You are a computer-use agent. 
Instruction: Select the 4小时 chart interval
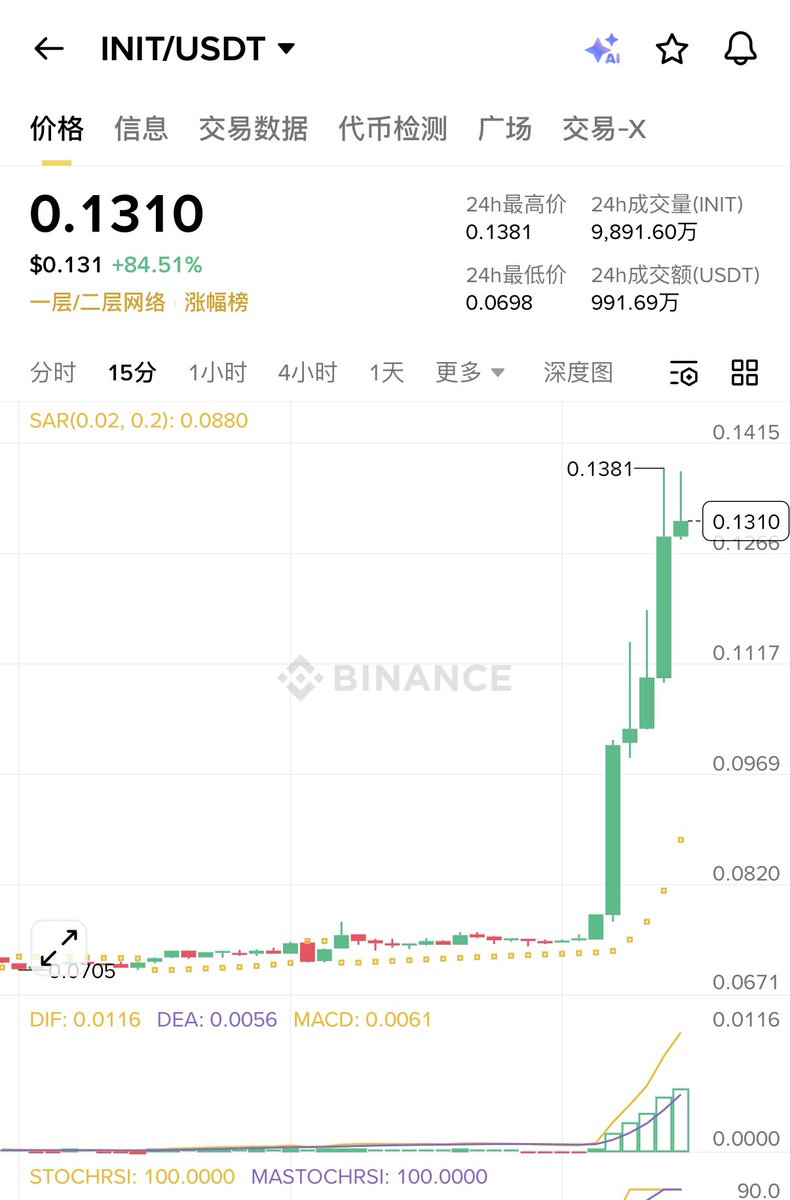(x=307, y=373)
